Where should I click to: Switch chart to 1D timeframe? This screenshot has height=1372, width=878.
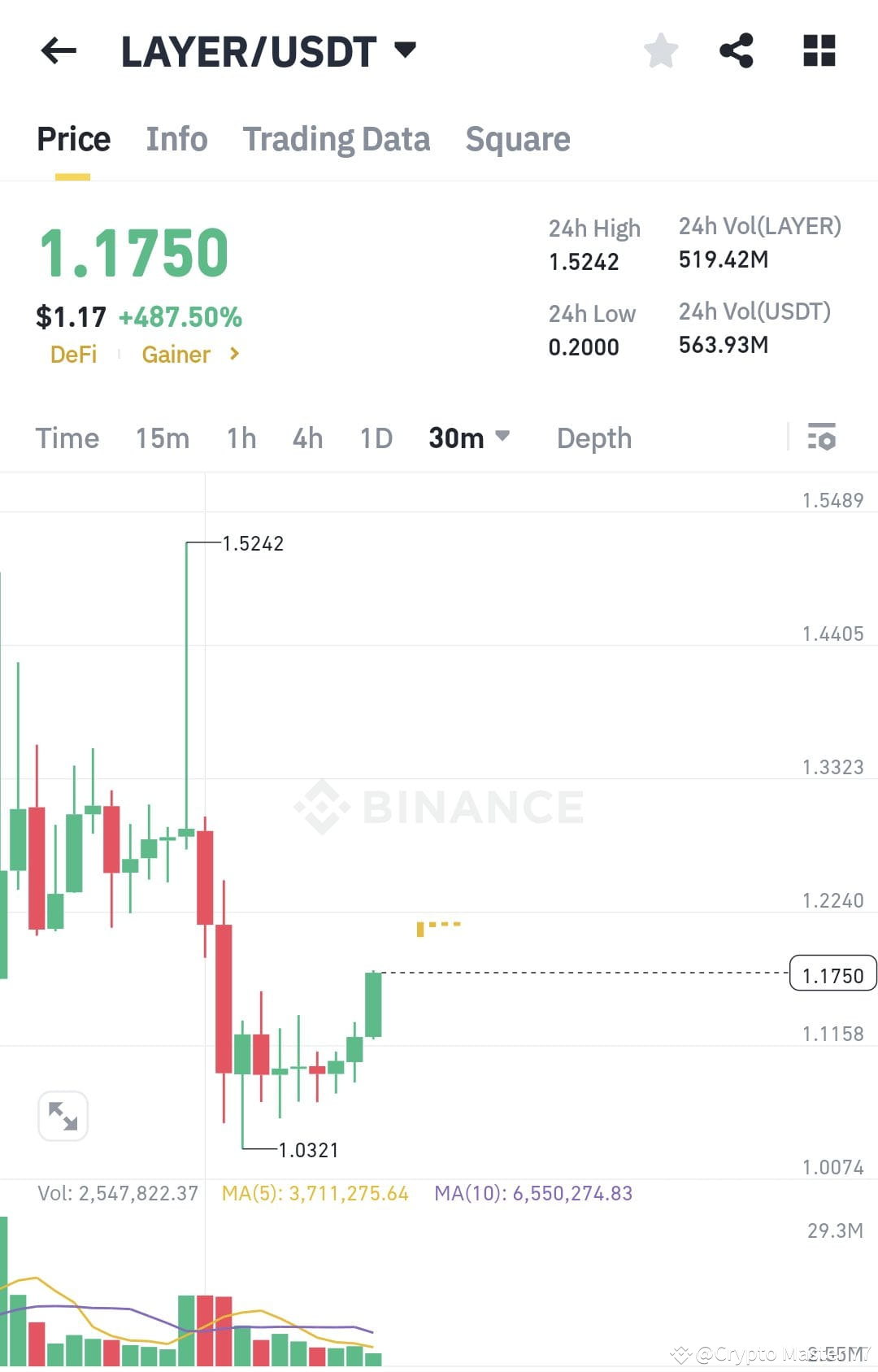click(x=375, y=438)
